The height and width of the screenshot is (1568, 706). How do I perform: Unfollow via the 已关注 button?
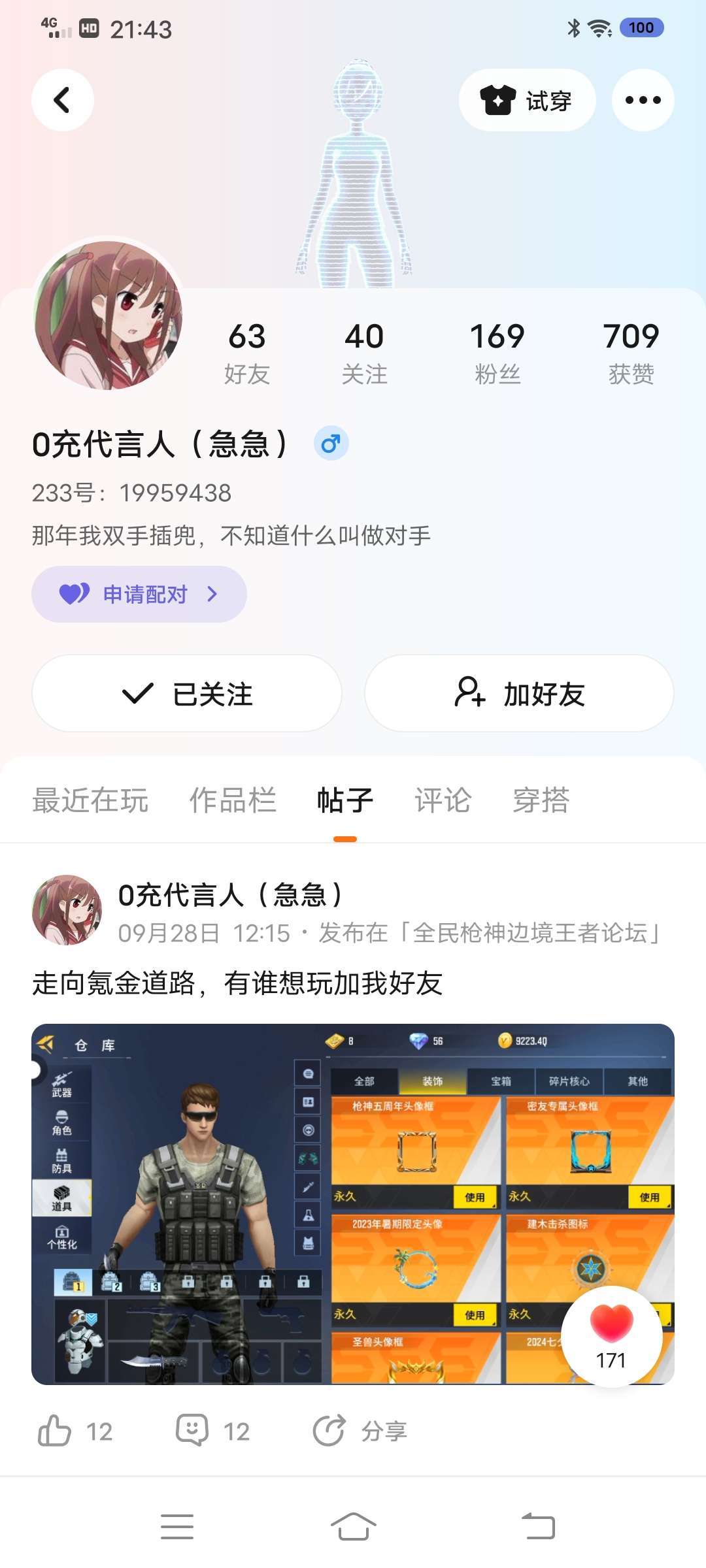tap(187, 693)
